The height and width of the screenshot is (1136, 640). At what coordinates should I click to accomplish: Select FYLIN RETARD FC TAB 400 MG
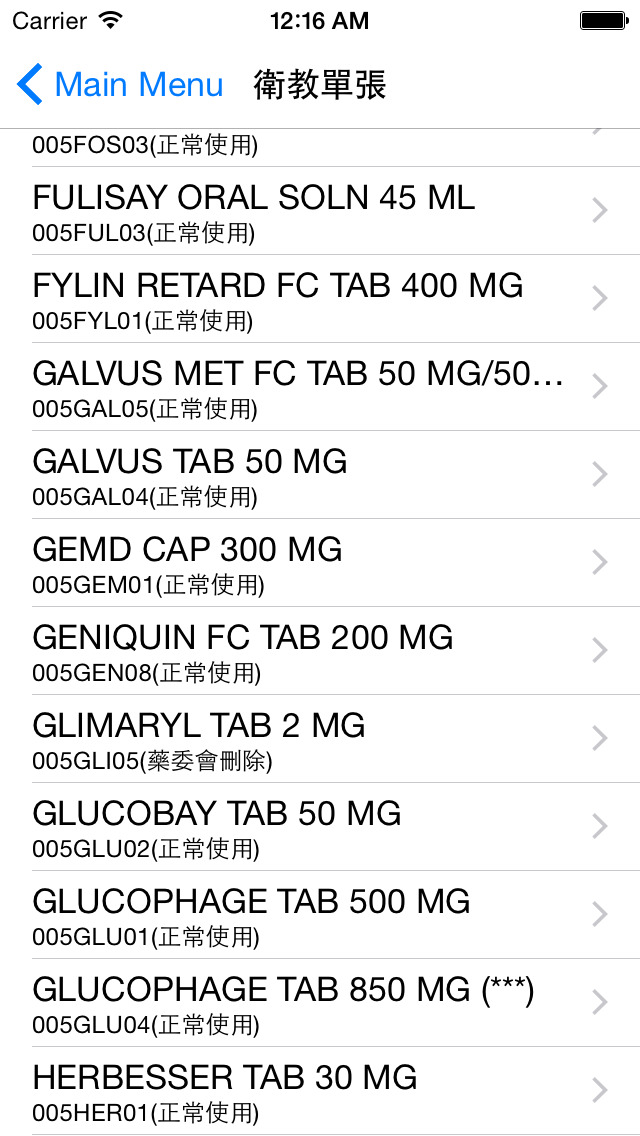[320, 298]
